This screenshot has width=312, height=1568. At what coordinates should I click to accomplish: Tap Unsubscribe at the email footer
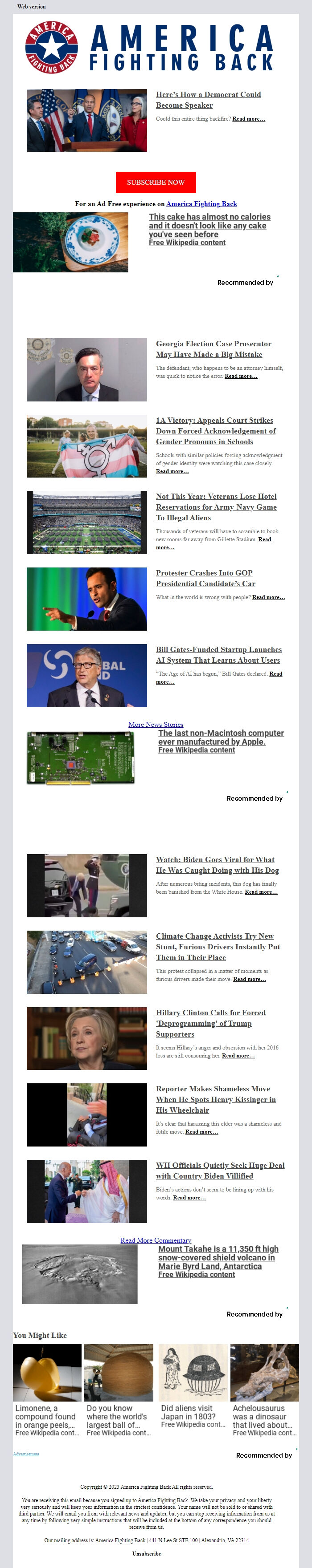[x=146, y=1553]
